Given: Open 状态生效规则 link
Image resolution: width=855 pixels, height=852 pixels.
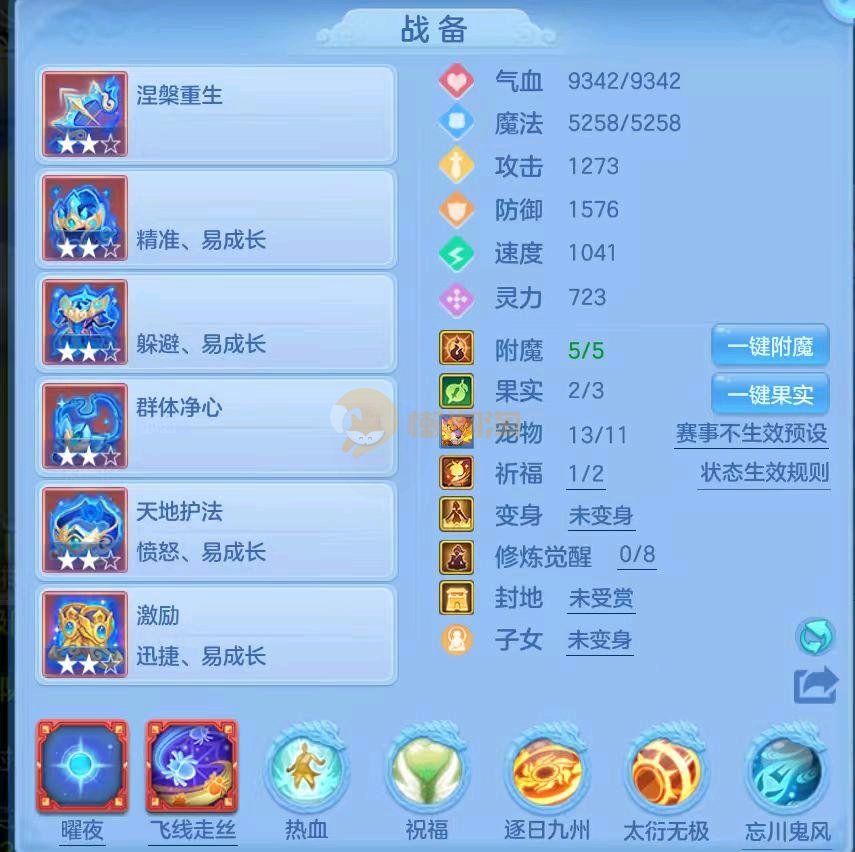Looking at the screenshot, I should [x=764, y=473].
